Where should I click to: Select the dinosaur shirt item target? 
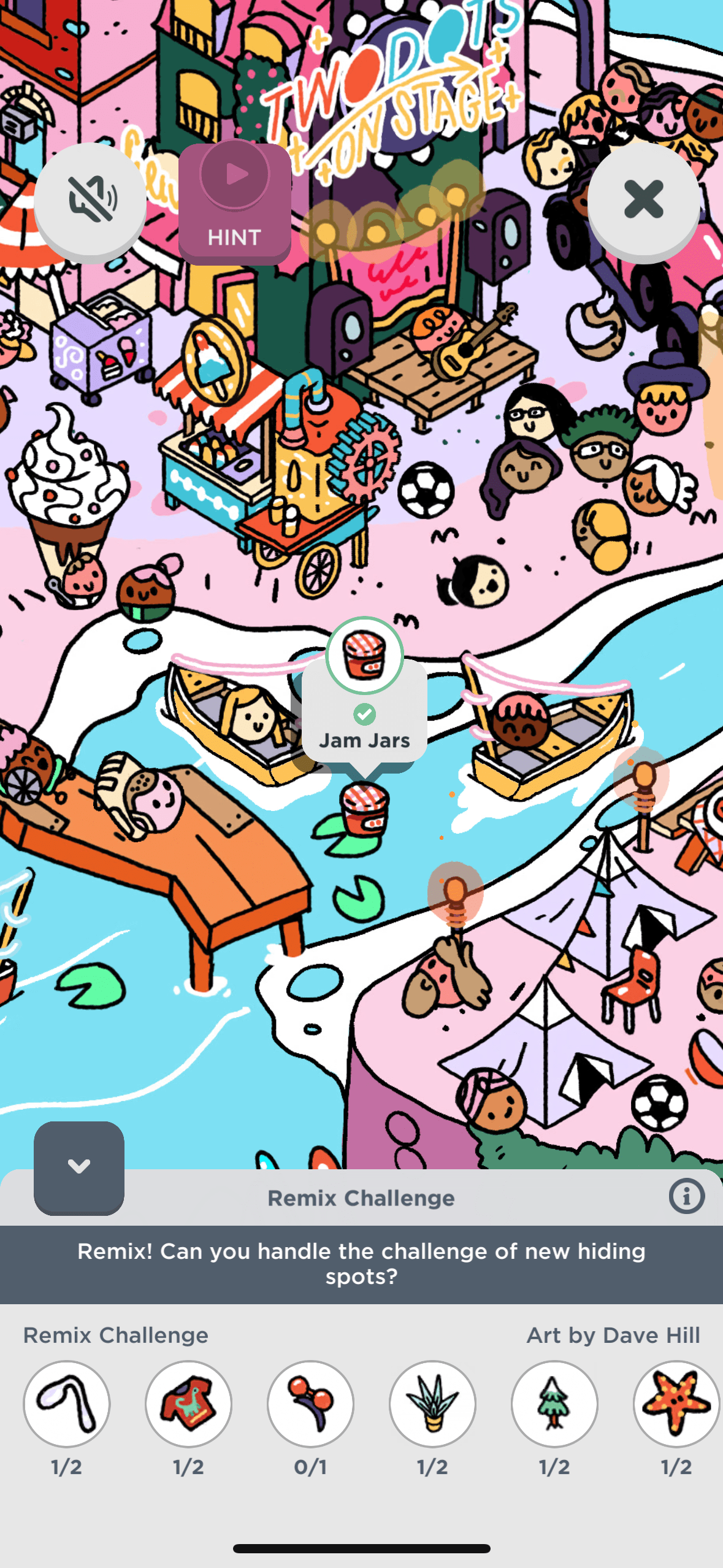click(x=189, y=1404)
